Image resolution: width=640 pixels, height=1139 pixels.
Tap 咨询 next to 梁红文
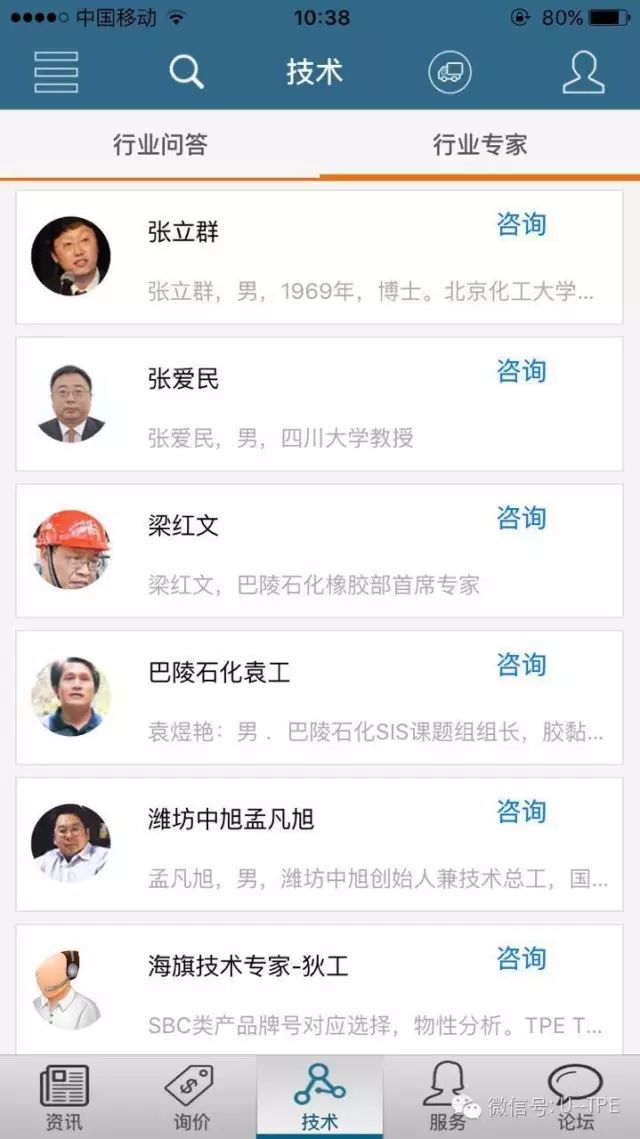tap(521, 519)
